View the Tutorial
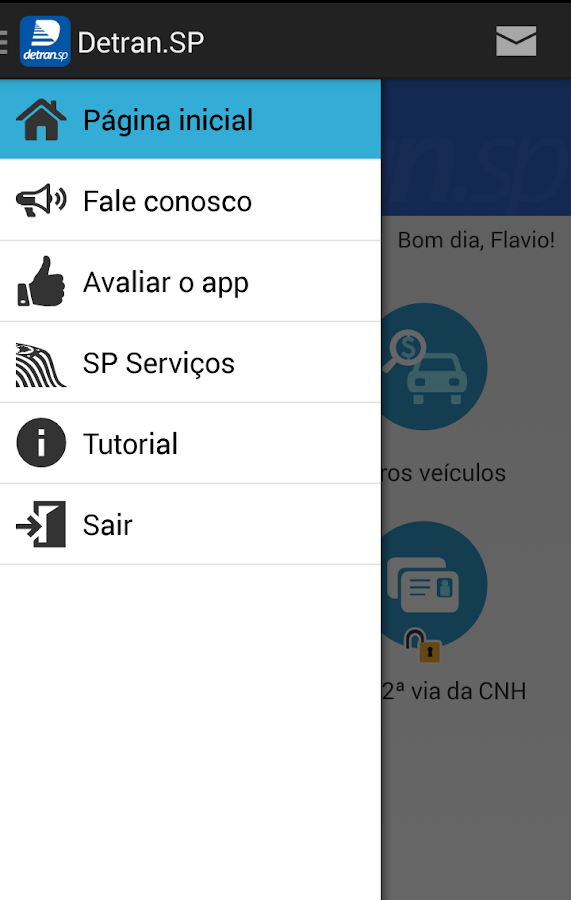This screenshot has width=571, height=900. click(x=190, y=444)
